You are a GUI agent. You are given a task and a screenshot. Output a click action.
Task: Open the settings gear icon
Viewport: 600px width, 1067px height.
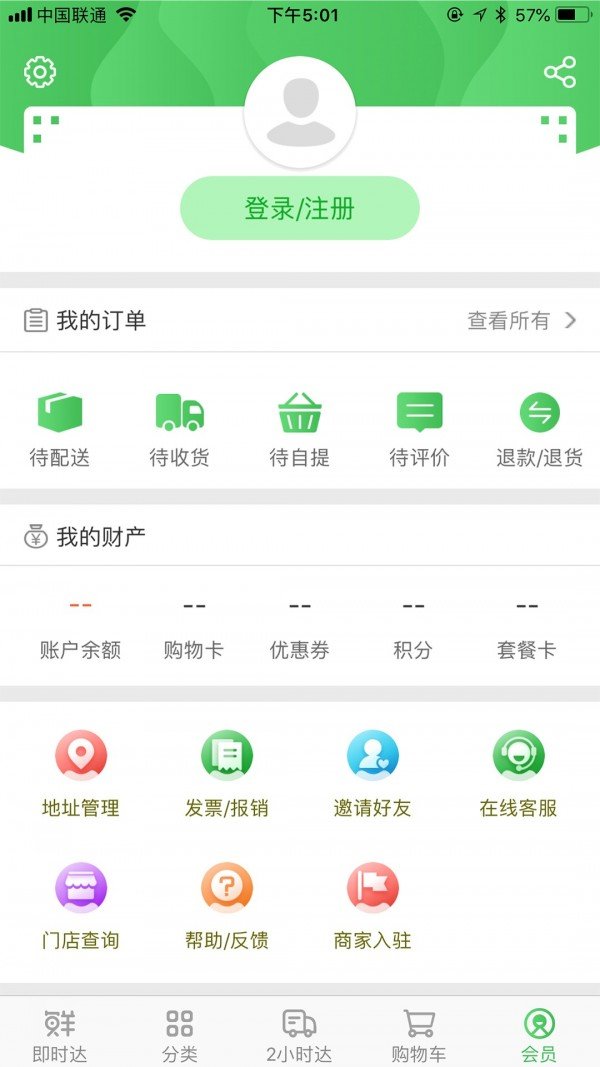(x=40, y=72)
